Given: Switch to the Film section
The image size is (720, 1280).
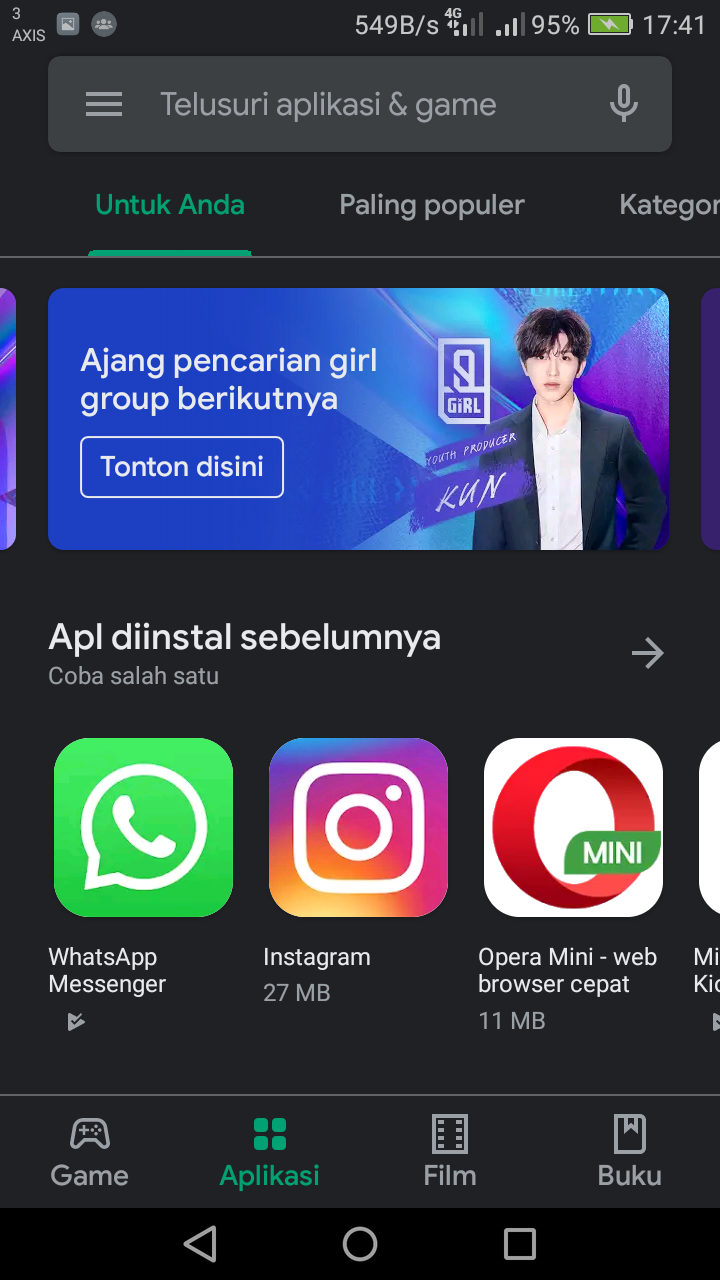Looking at the screenshot, I should point(450,1152).
